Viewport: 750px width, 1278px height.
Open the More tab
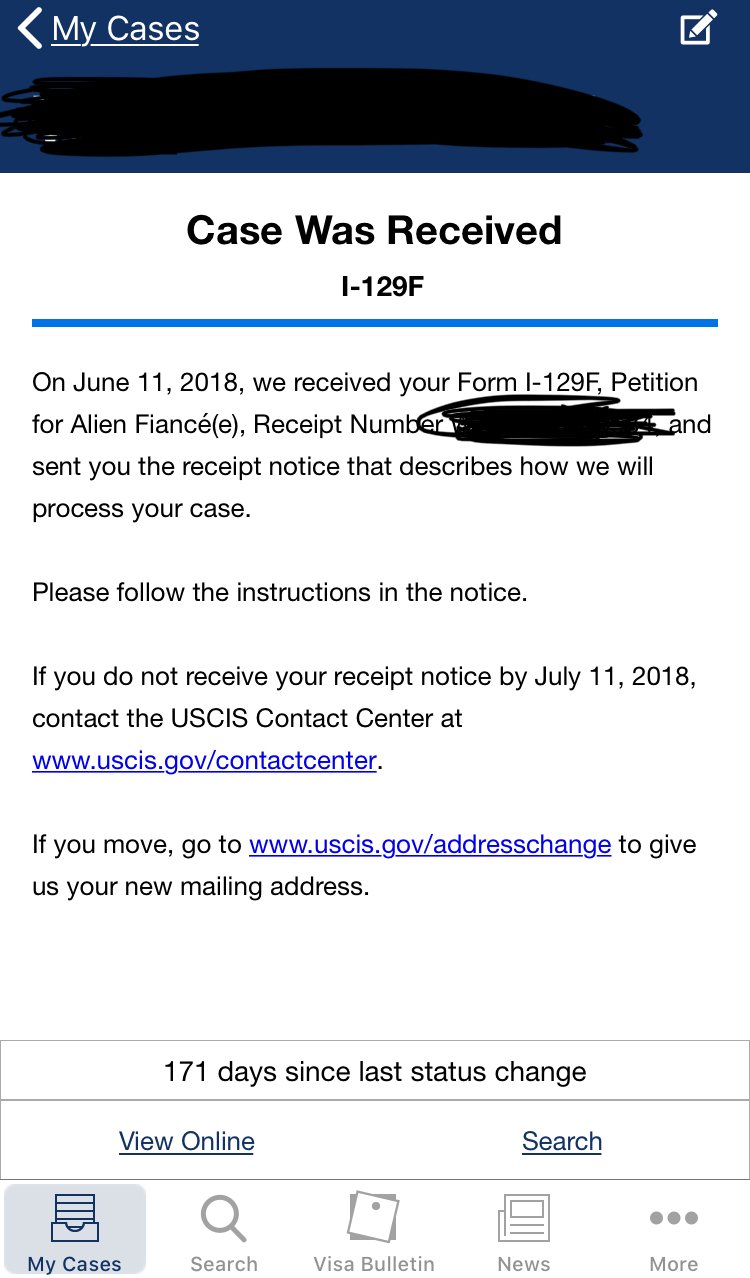674,1230
